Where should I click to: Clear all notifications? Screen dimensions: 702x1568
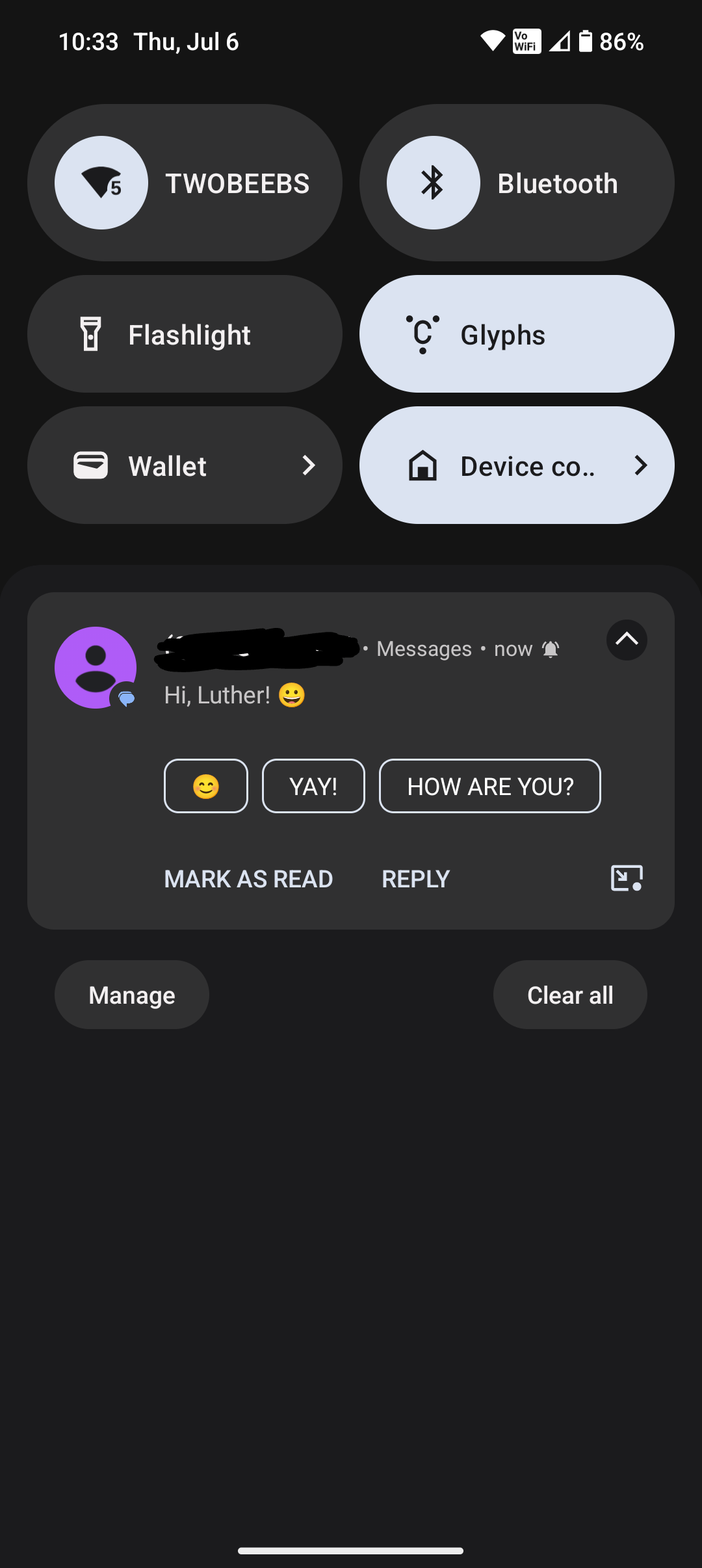(570, 995)
